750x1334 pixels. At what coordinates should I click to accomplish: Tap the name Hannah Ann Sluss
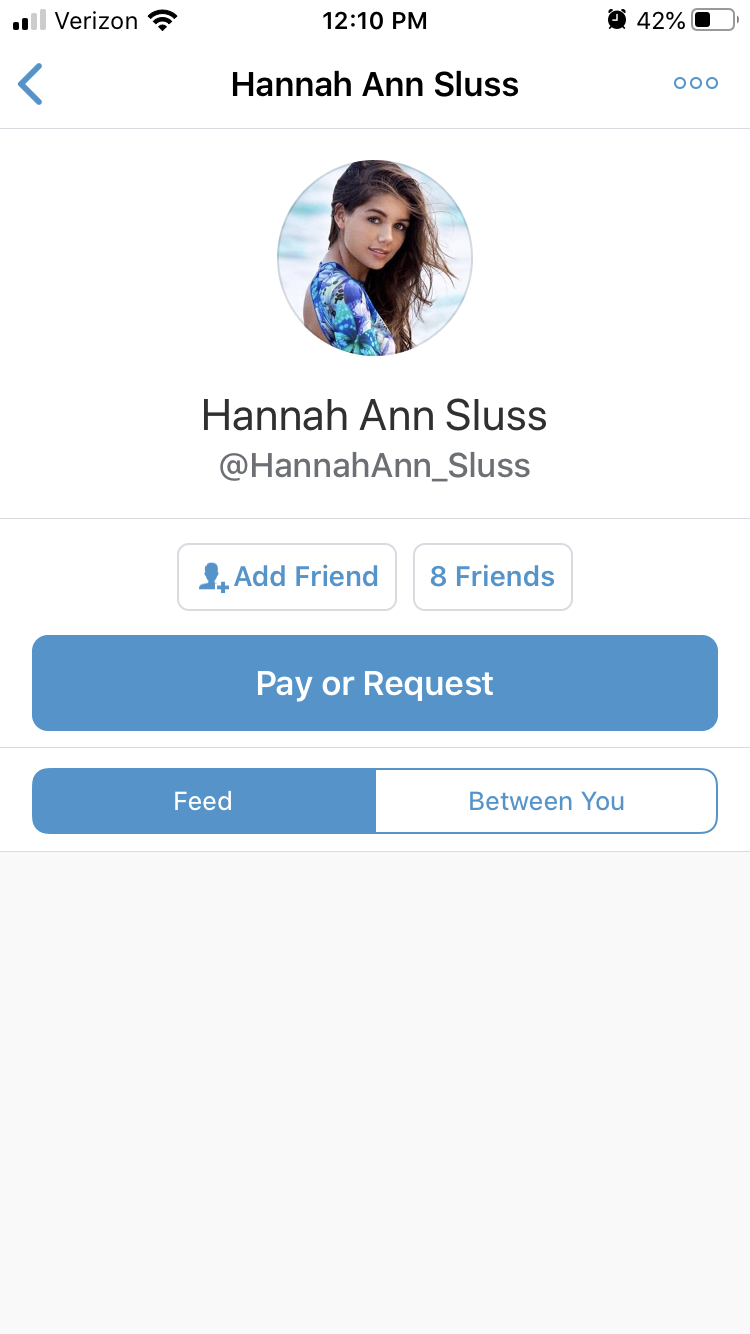(x=374, y=414)
